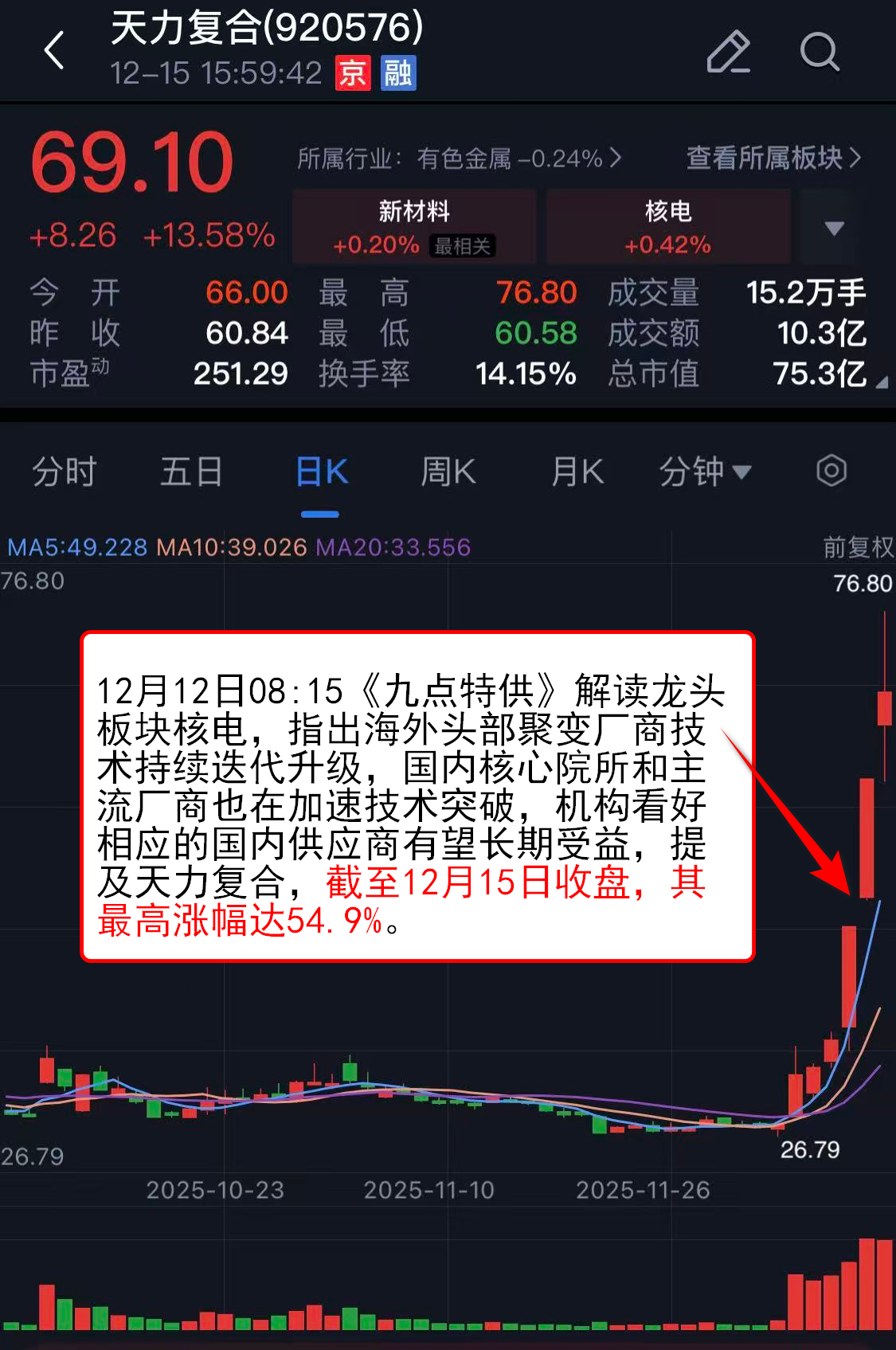Switch to the 周K chart tab
The height and width of the screenshot is (1350, 896).
(448, 472)
